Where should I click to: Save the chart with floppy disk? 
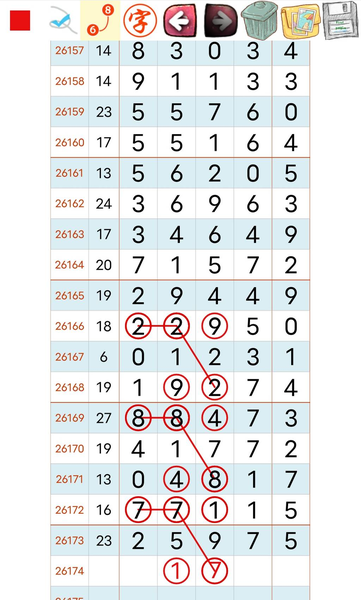341,20
